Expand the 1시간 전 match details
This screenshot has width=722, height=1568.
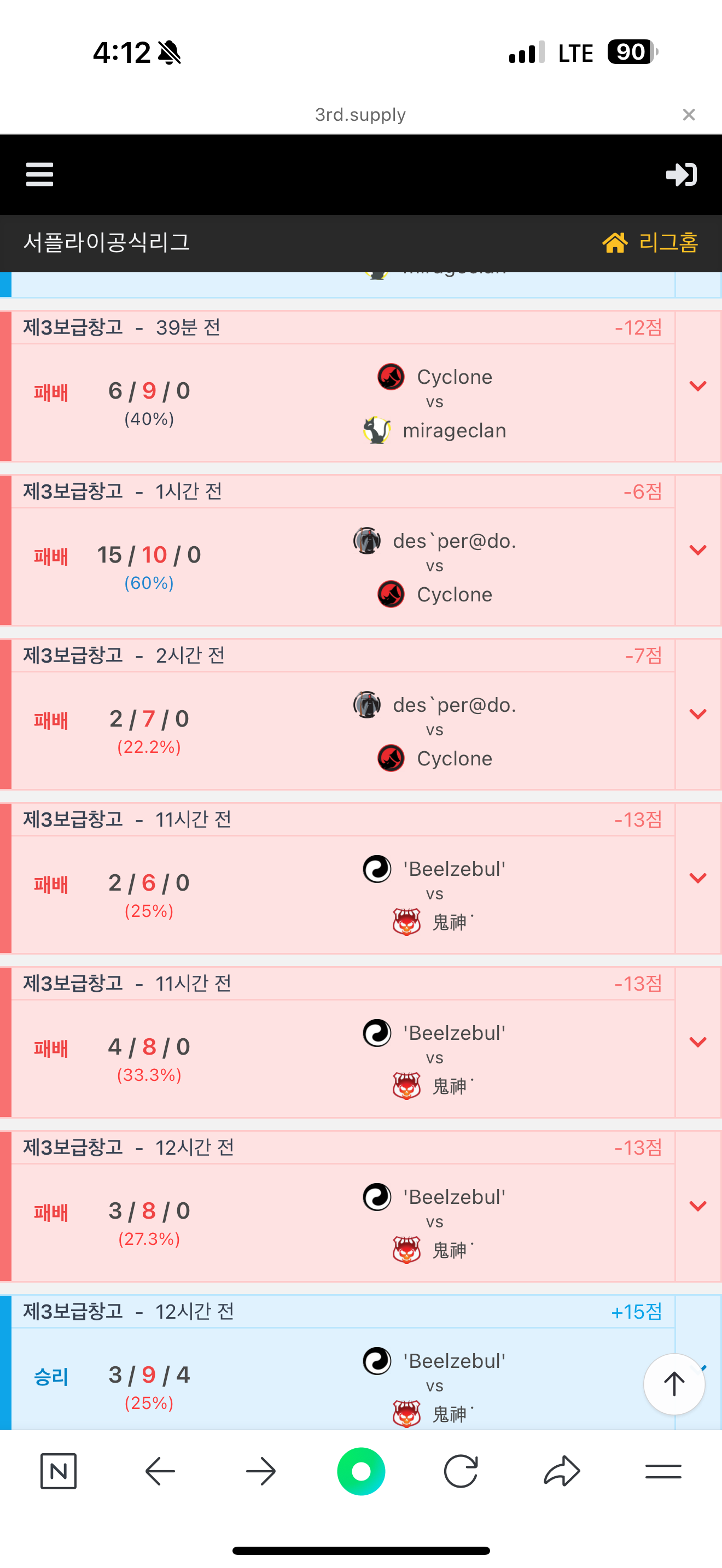697,550
